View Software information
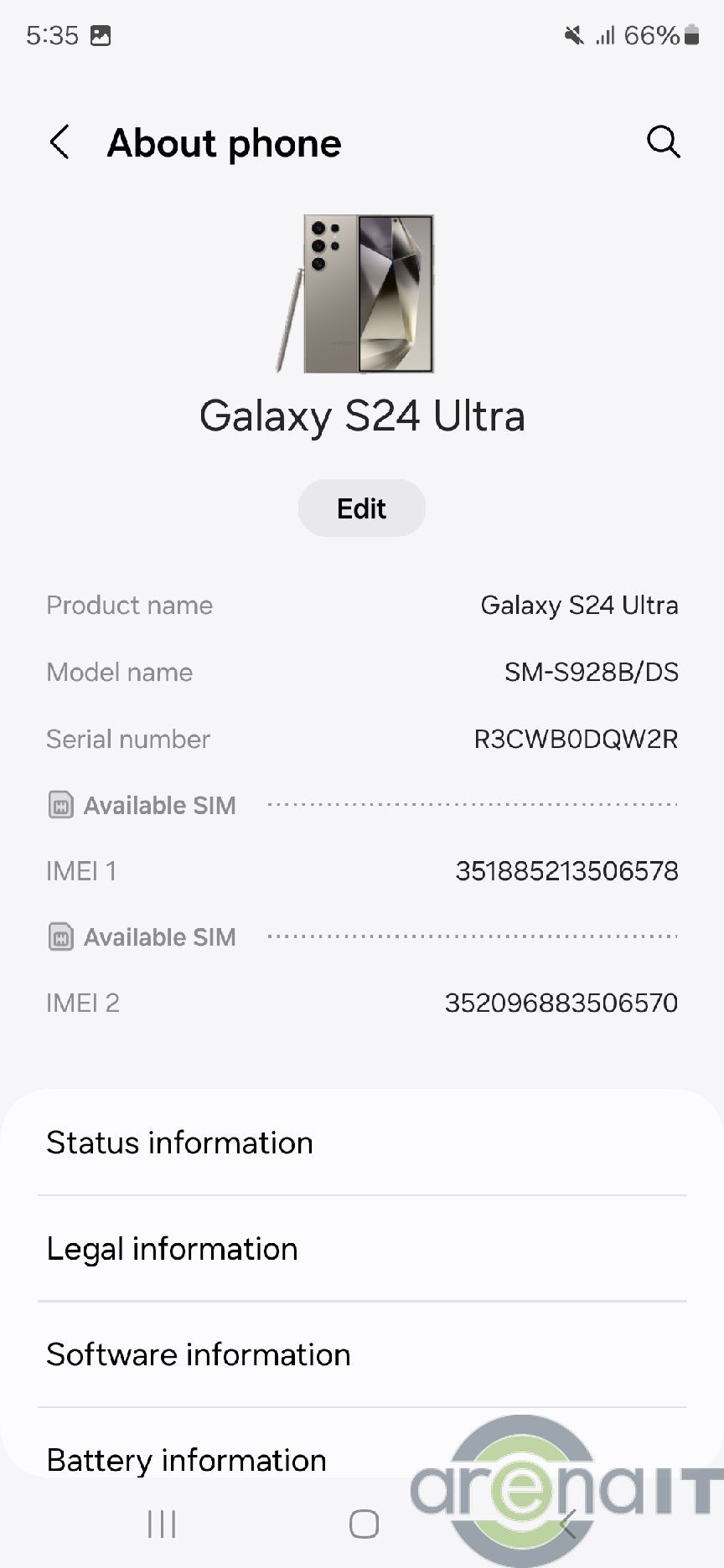The image size is (724, 1568). click(x=198, y=1354)
